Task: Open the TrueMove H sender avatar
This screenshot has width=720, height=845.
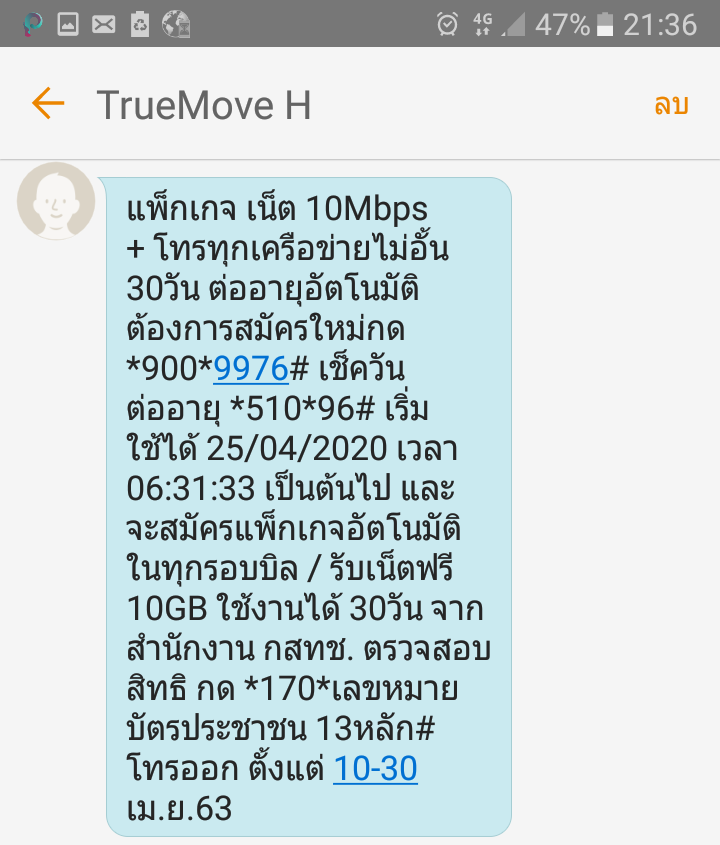Action: coord(56,201)
